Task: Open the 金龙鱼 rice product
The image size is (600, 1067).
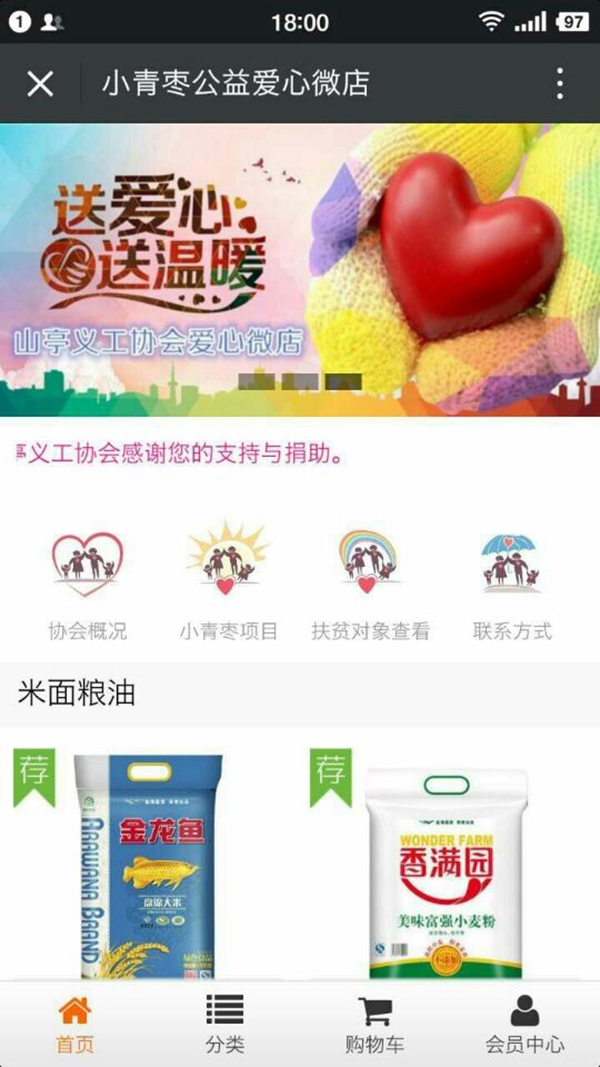Action: click(148, 865)
